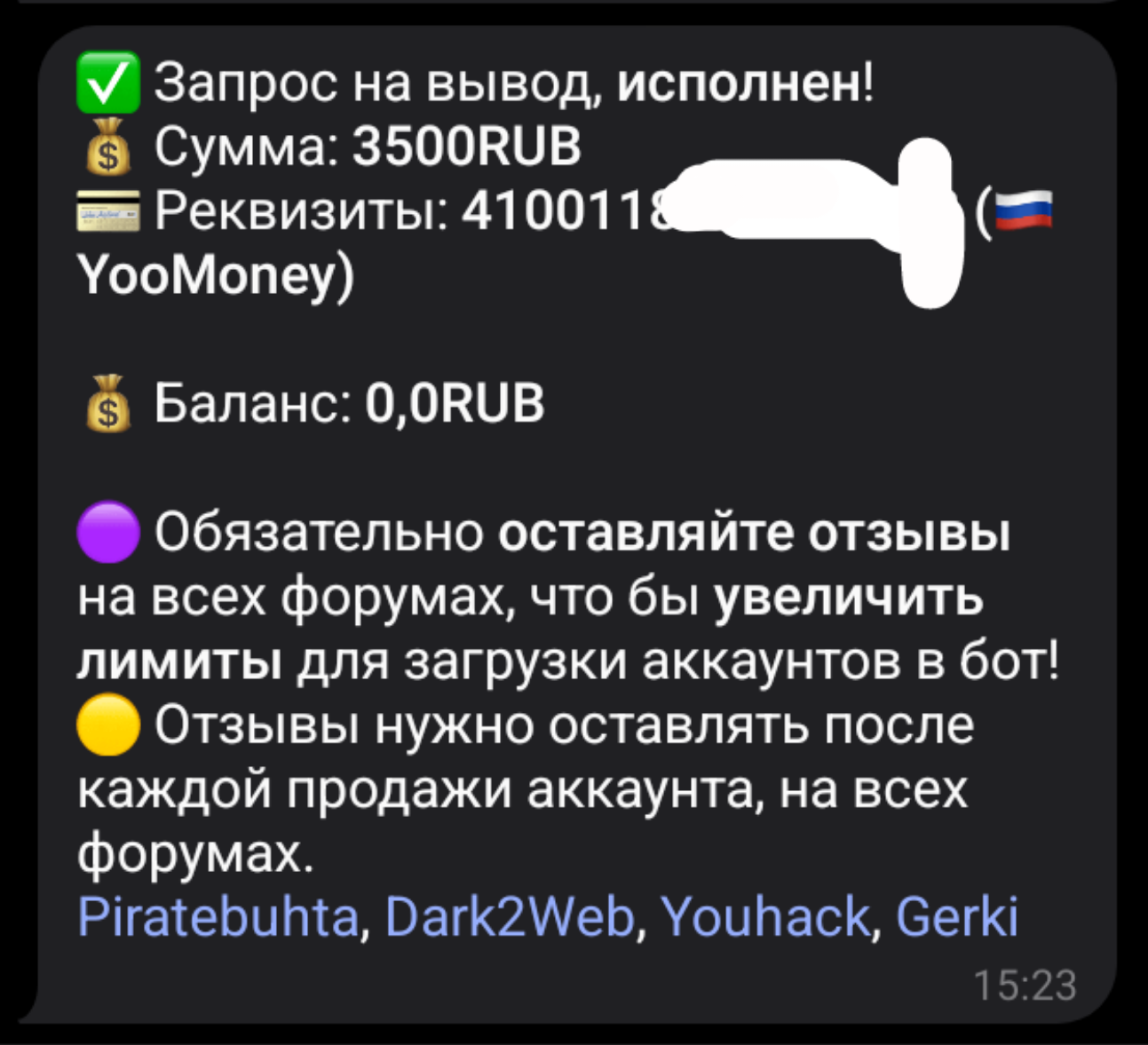Screen dimensions: 1148x1045
Task: Open the Piratebuhta forum link
Action: (x=218, y=917)
